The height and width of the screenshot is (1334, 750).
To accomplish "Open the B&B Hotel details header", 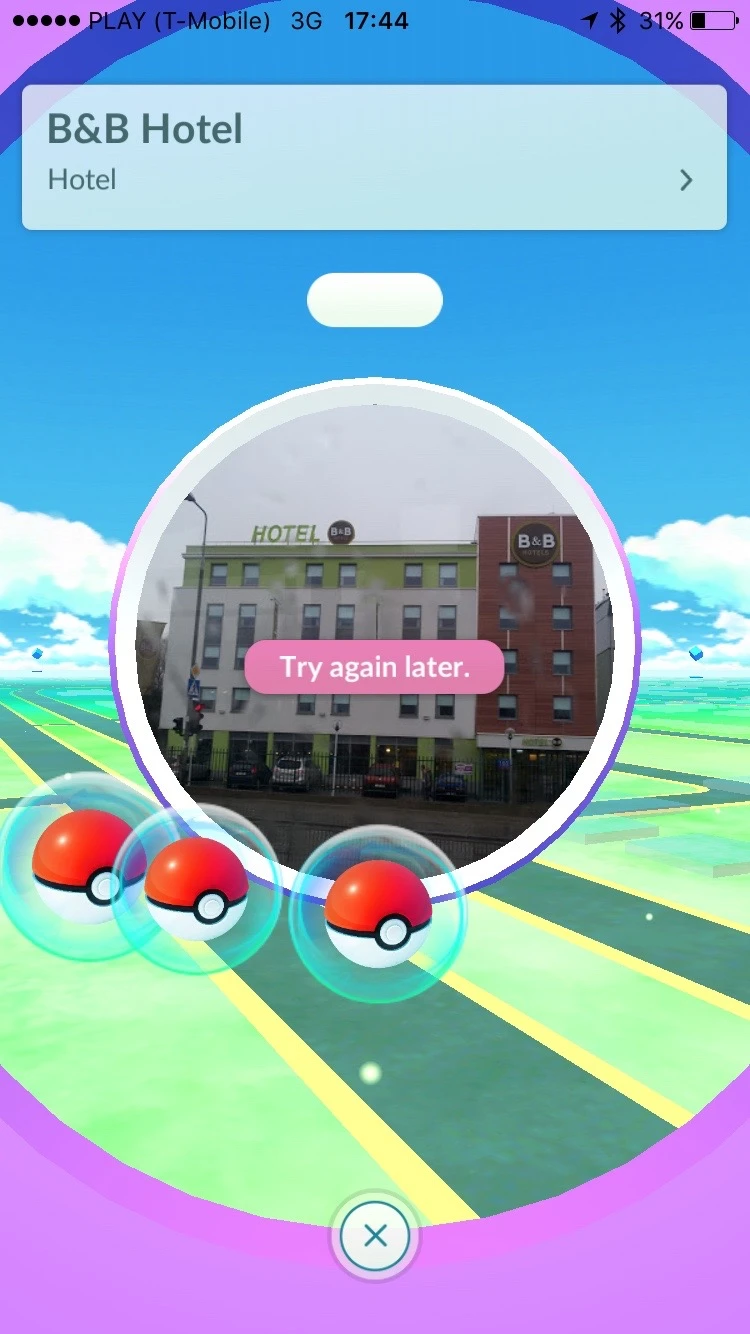I will coord(374,157).
